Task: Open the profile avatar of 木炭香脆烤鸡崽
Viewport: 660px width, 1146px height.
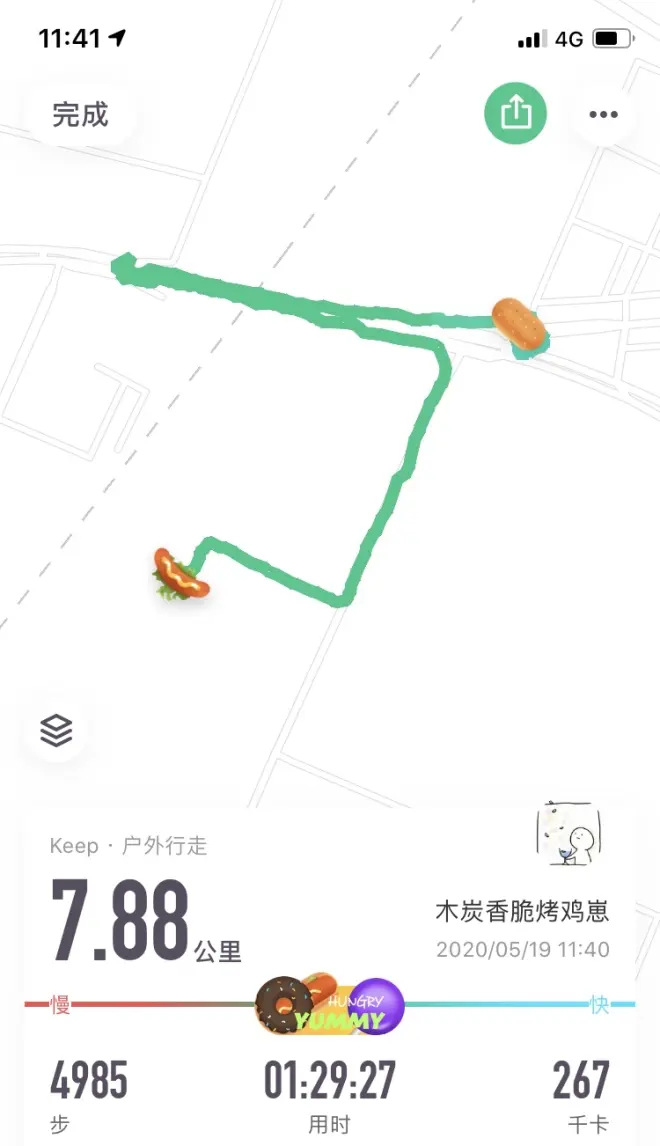Action: click(x=573, y=835)
